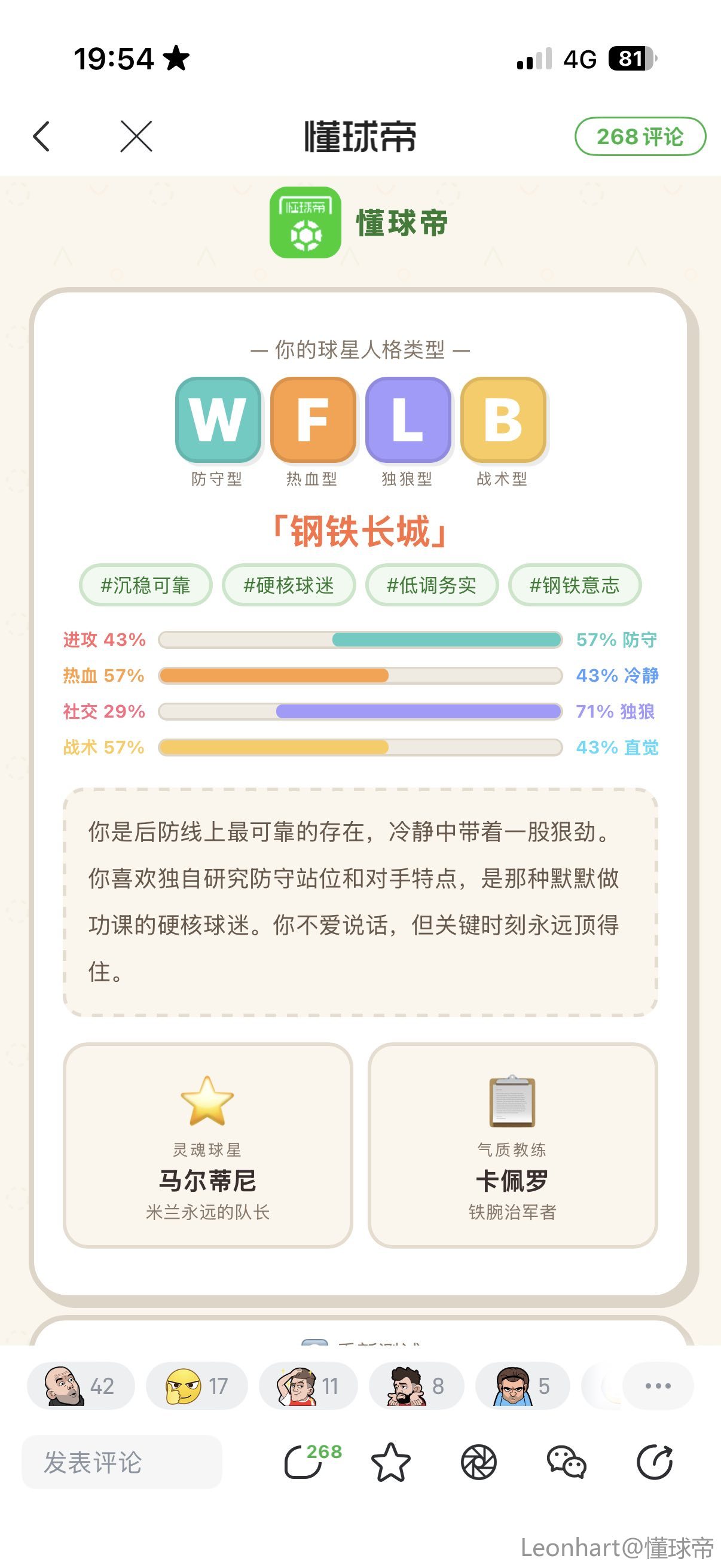Share to WeChat Moments
The image size is (721, 1568).
[x=479, y=1462]
